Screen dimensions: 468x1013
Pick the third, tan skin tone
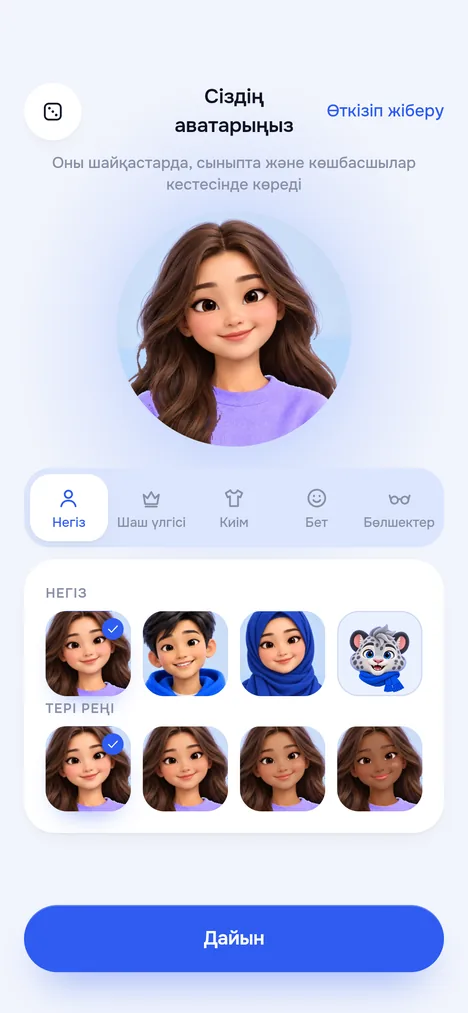pos(282,769)
